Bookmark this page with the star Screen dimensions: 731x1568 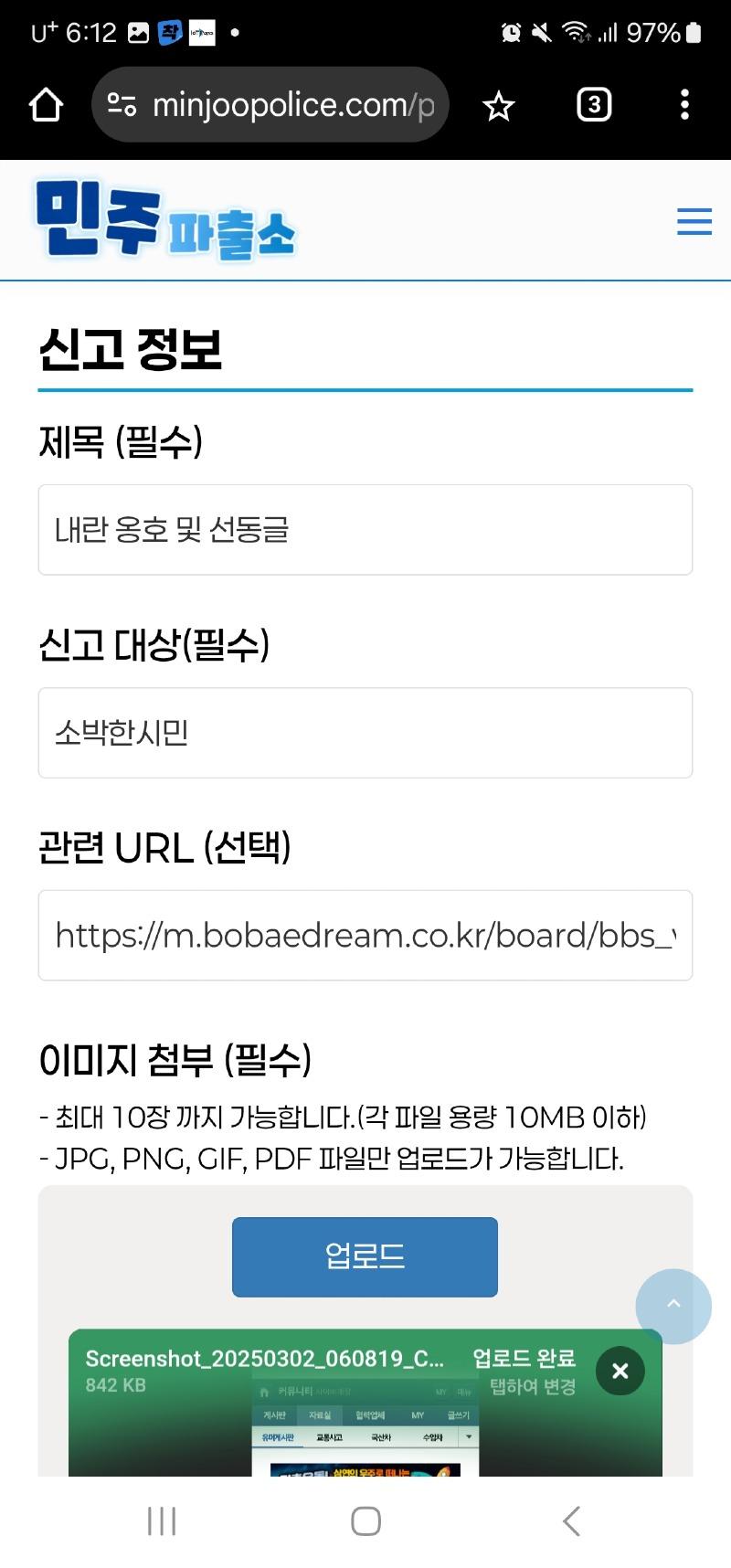499,106
